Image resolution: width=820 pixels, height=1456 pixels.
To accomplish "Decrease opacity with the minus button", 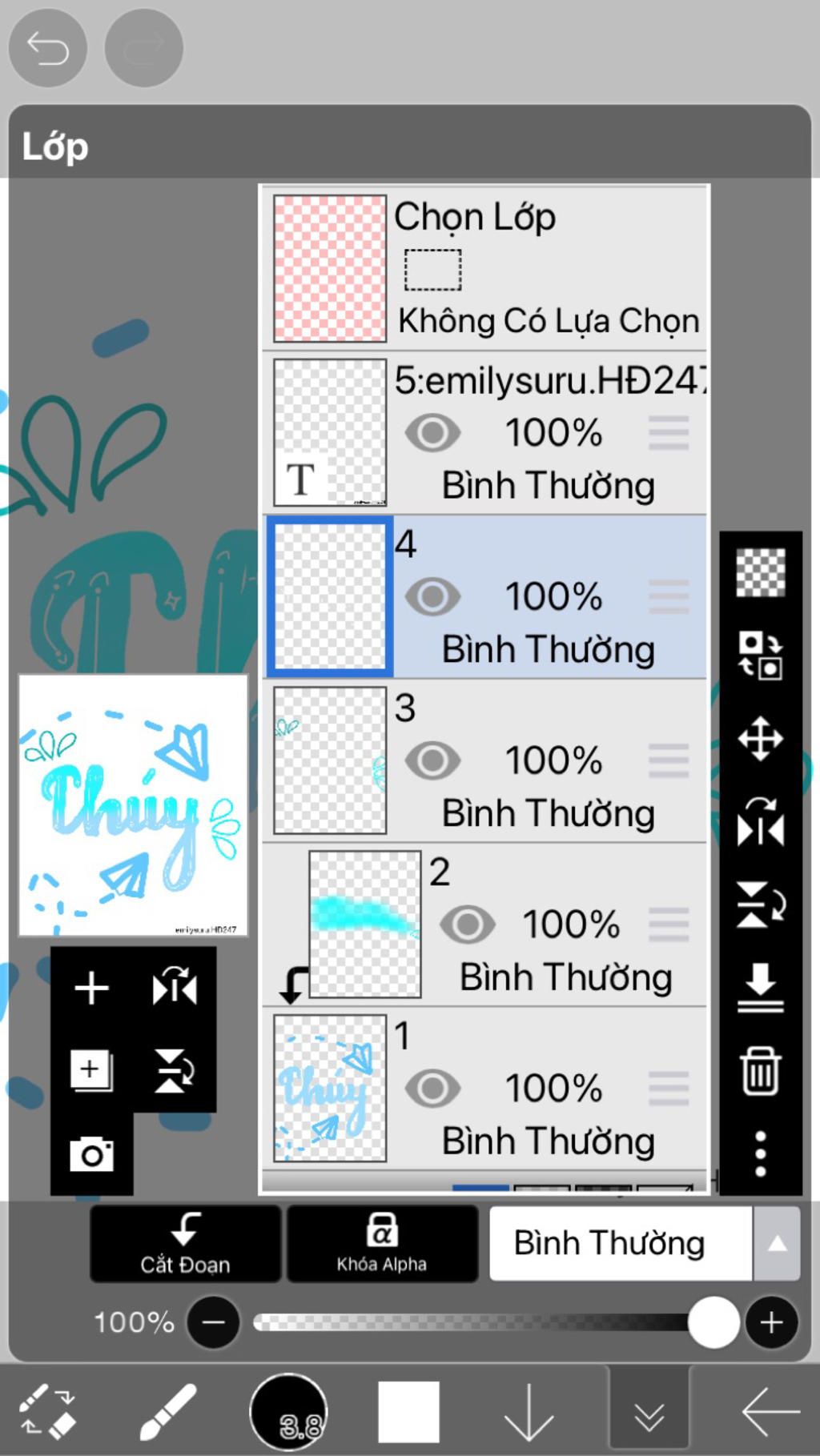I will pos(213,1322).
